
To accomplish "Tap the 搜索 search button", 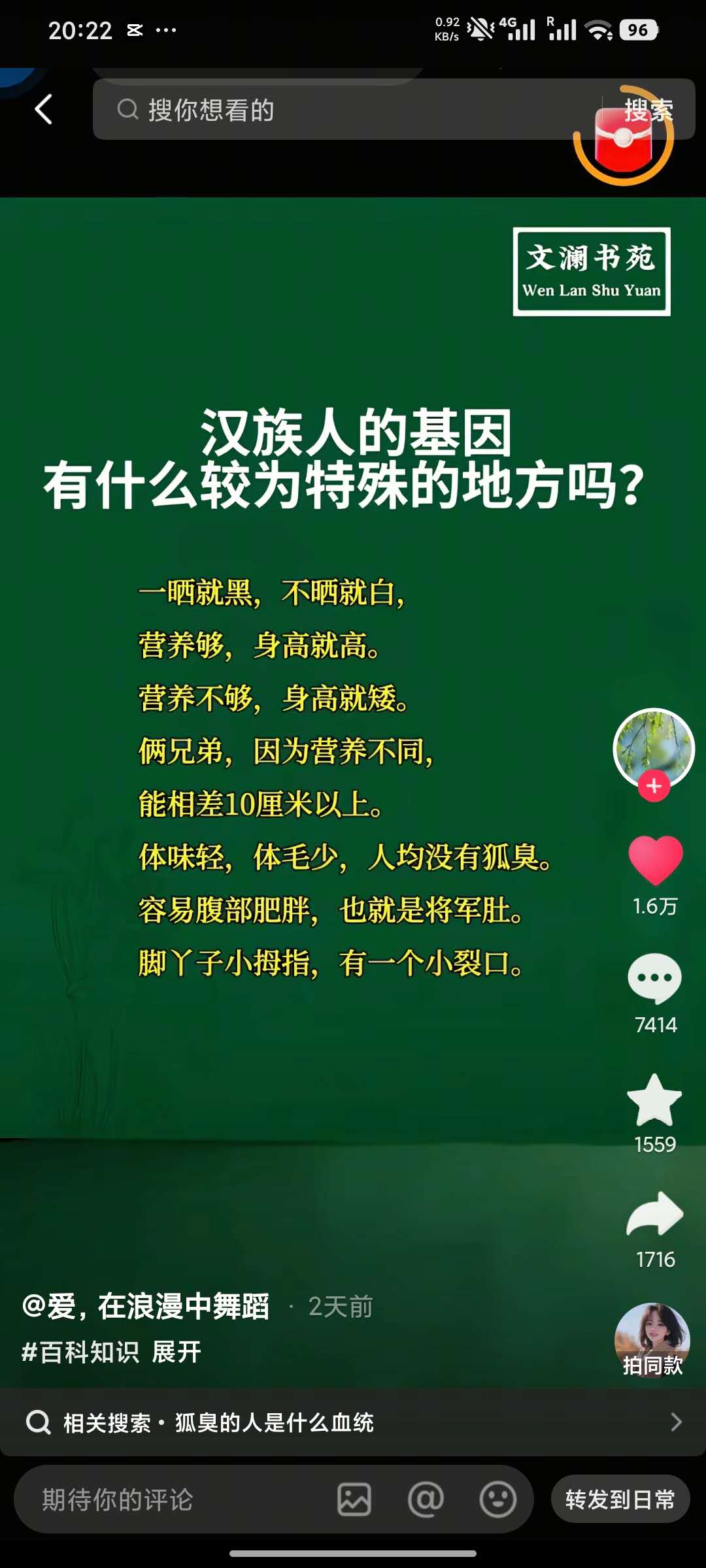I will pos(649,110).
